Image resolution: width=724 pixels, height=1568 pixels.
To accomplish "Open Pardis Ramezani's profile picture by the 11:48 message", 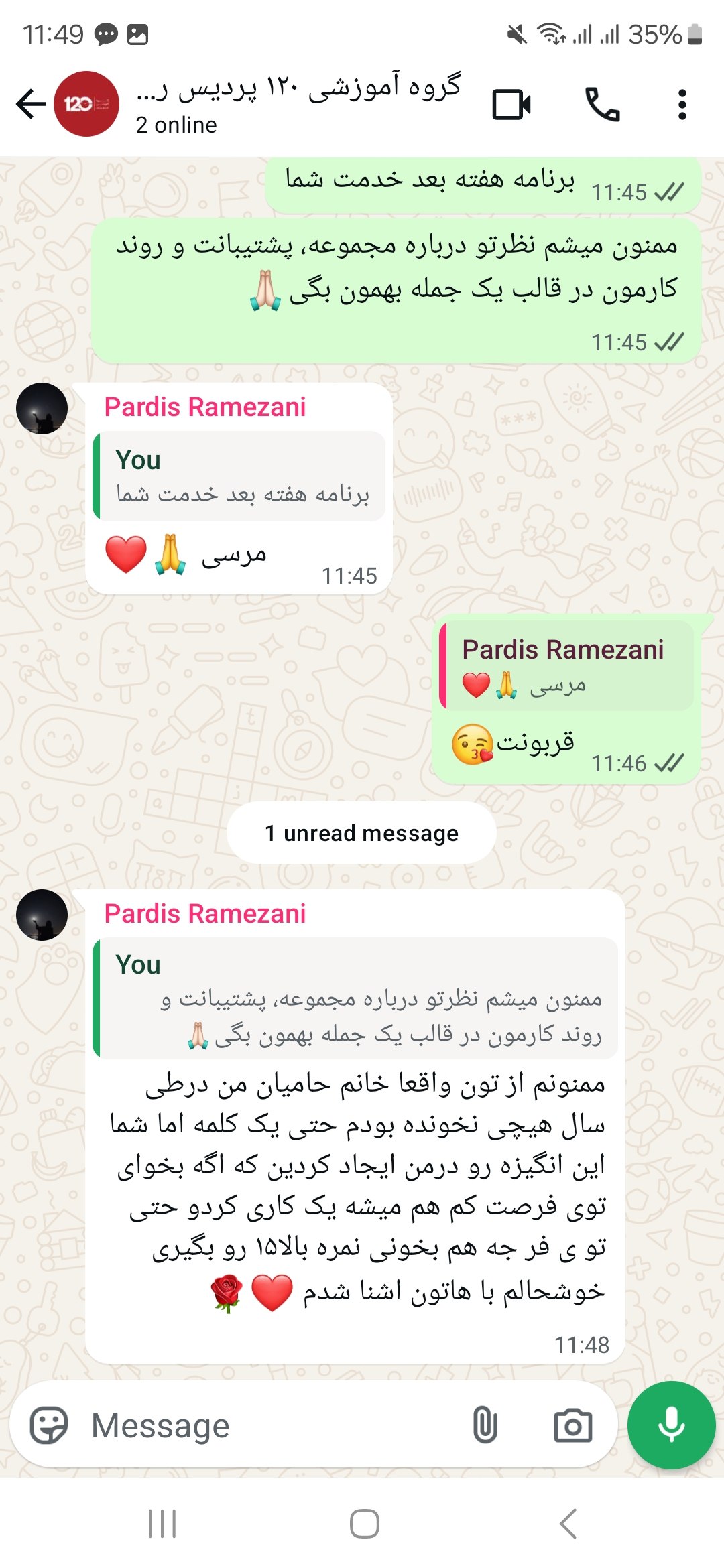I will tap(42, 915).
